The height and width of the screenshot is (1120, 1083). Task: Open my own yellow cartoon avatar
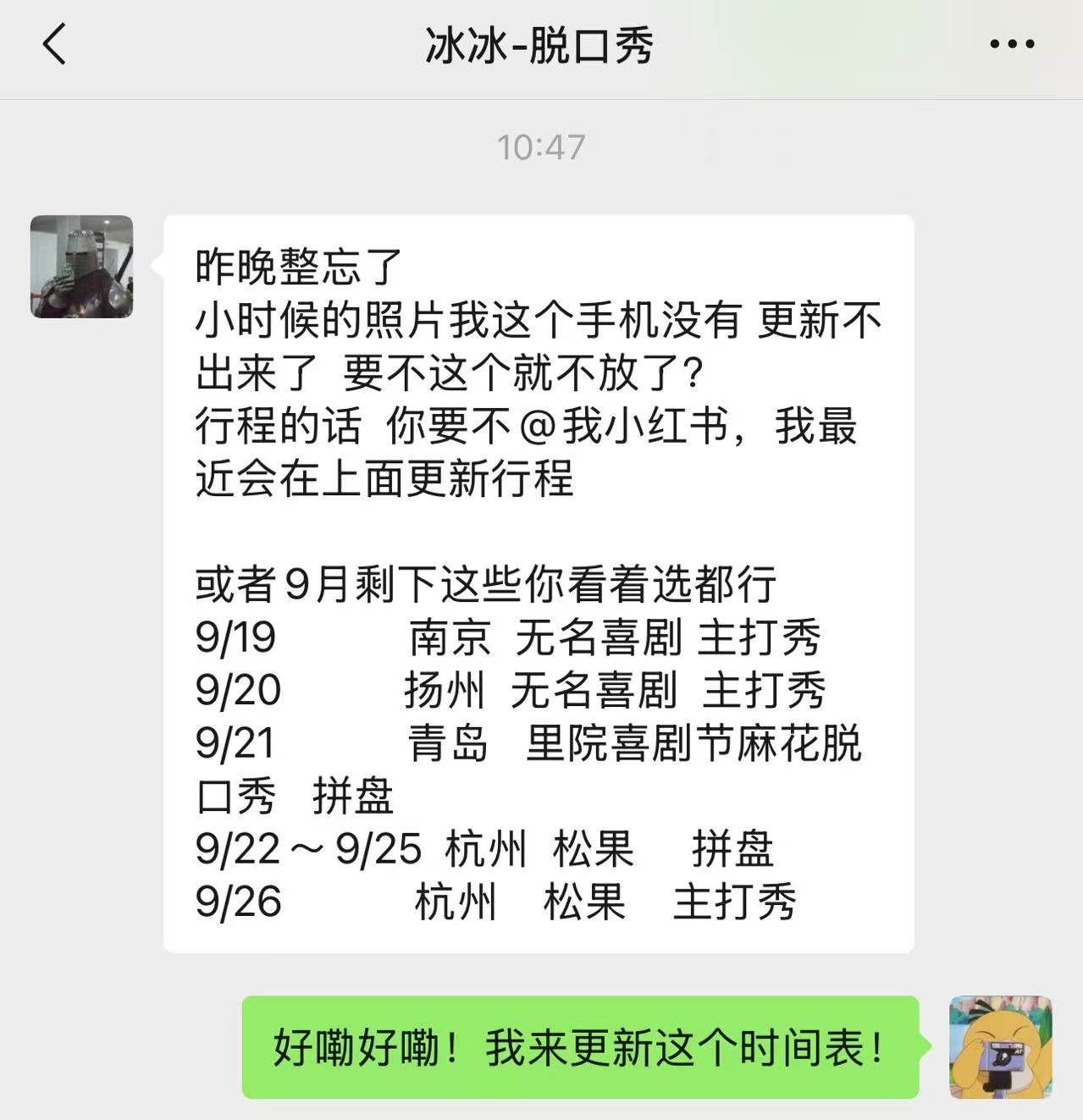[1000, 1047]
